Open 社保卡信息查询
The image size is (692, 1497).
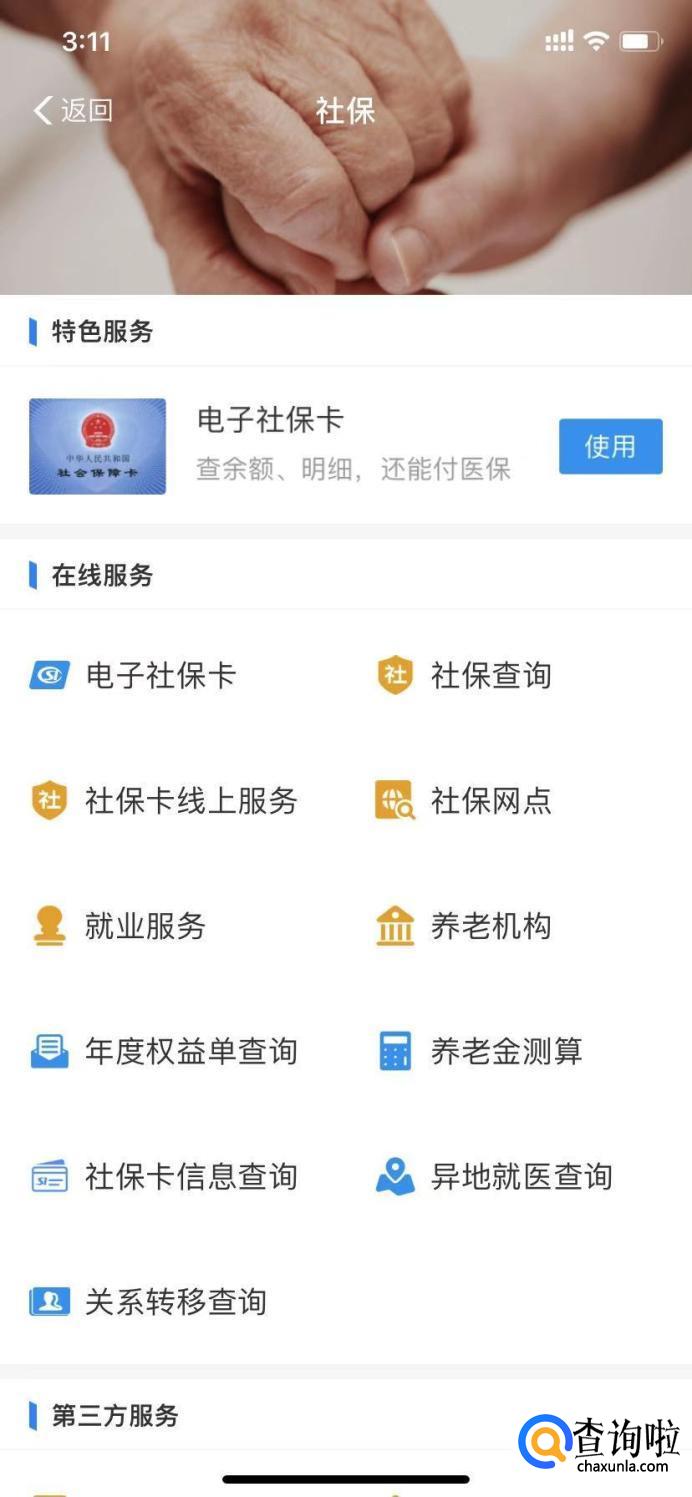click(165, 1176)
